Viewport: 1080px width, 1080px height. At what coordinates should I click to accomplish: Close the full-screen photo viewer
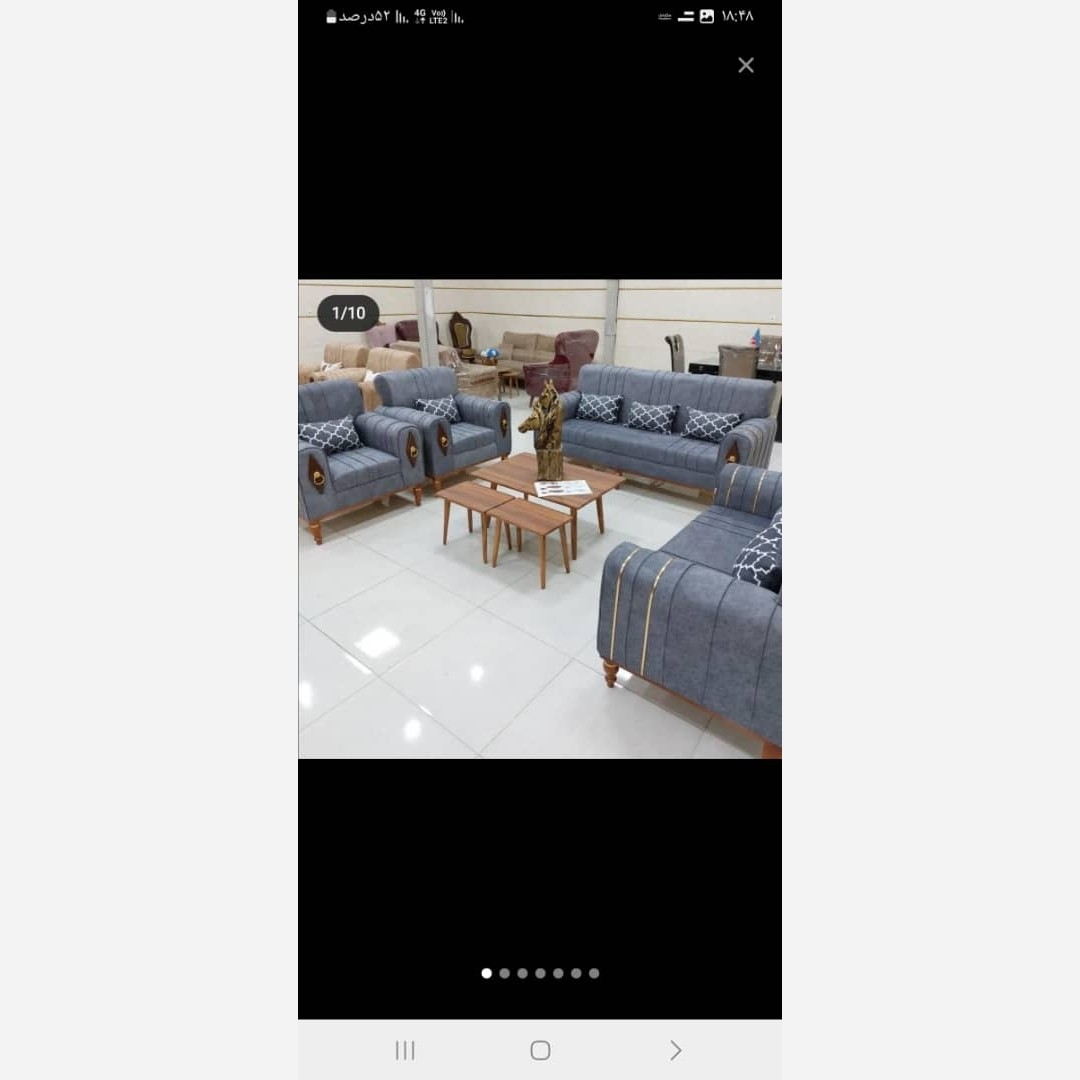point(746,65)
